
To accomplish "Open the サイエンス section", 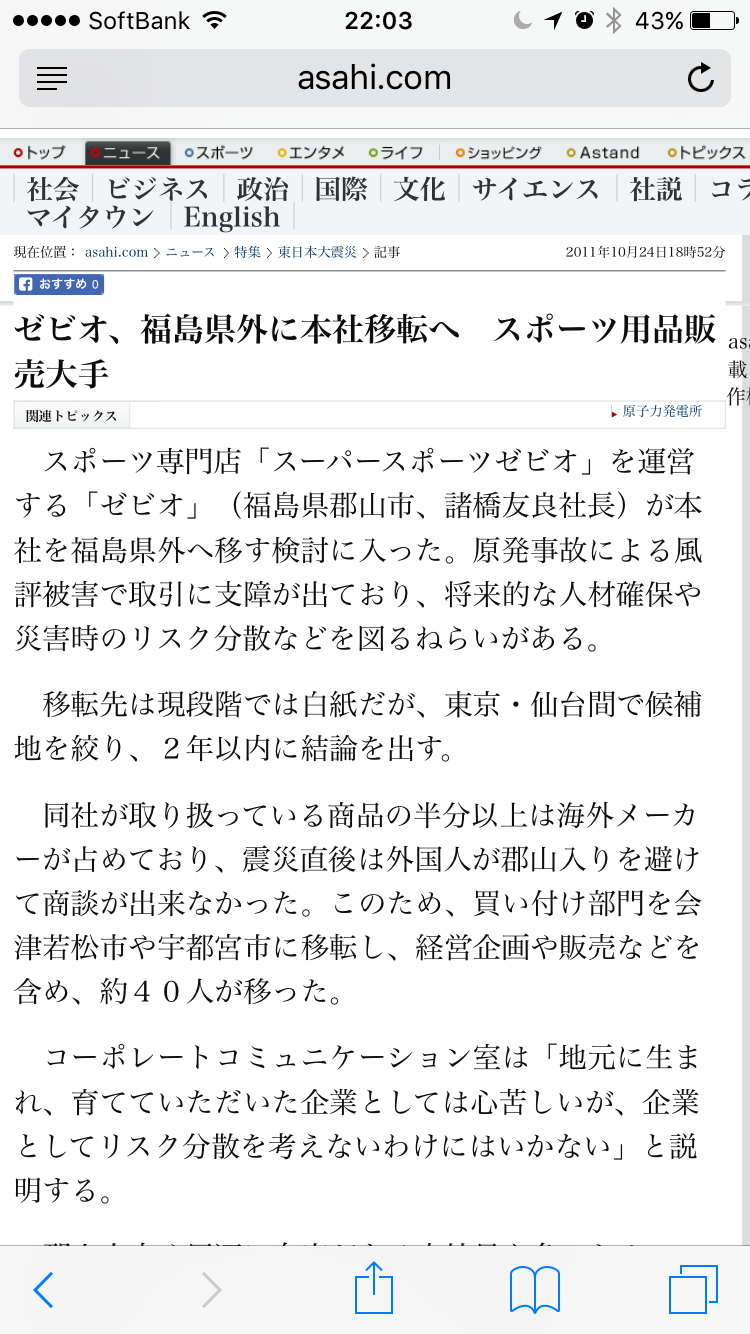I will point(536,188).
